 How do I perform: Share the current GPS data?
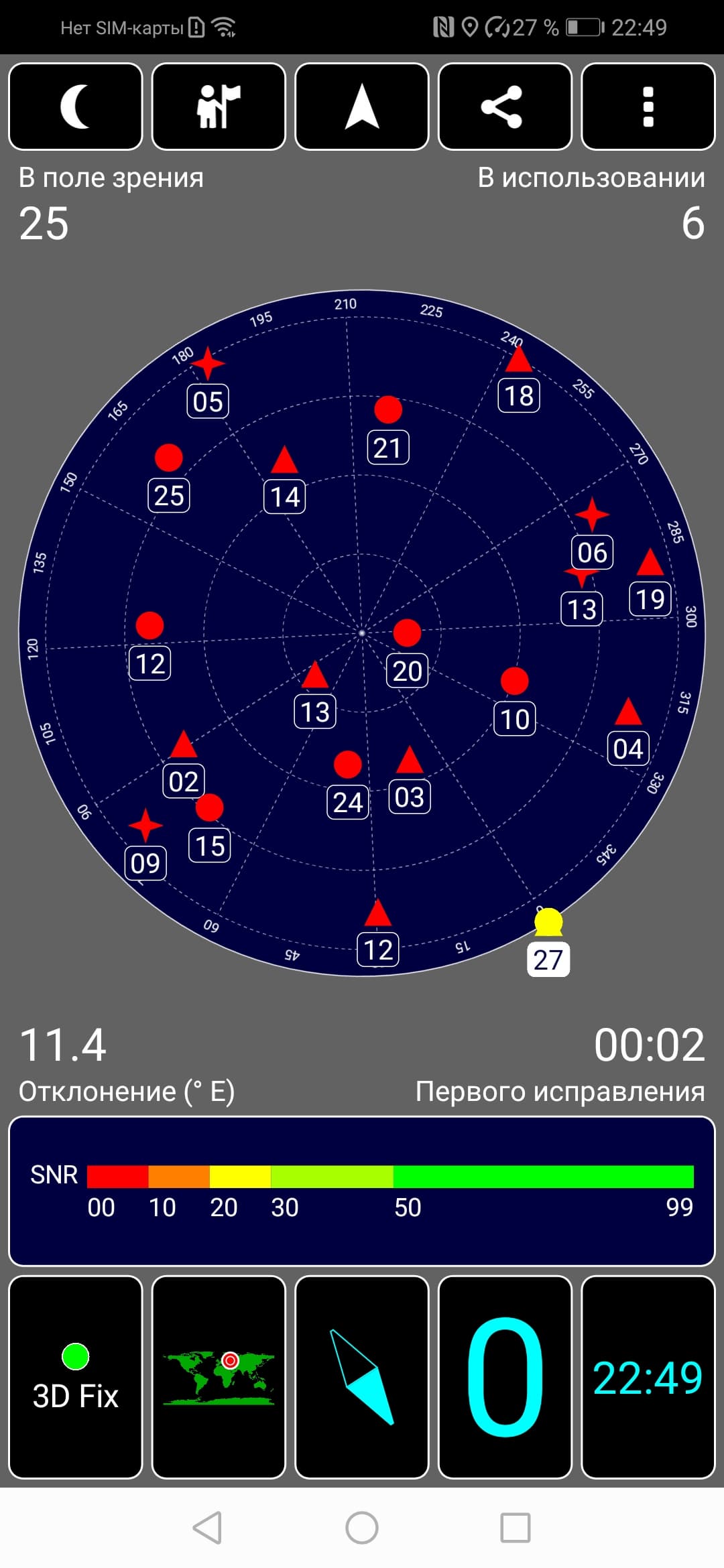[x=505, y=107]
